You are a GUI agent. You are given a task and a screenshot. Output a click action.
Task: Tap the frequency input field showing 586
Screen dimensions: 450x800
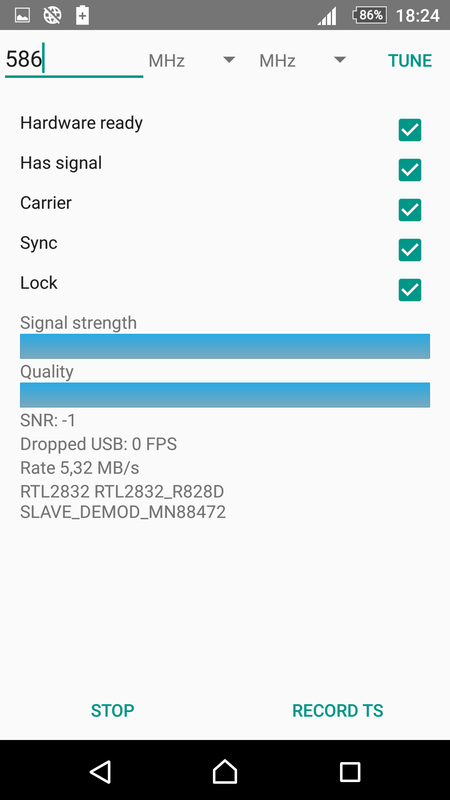[x=74, y=60]
